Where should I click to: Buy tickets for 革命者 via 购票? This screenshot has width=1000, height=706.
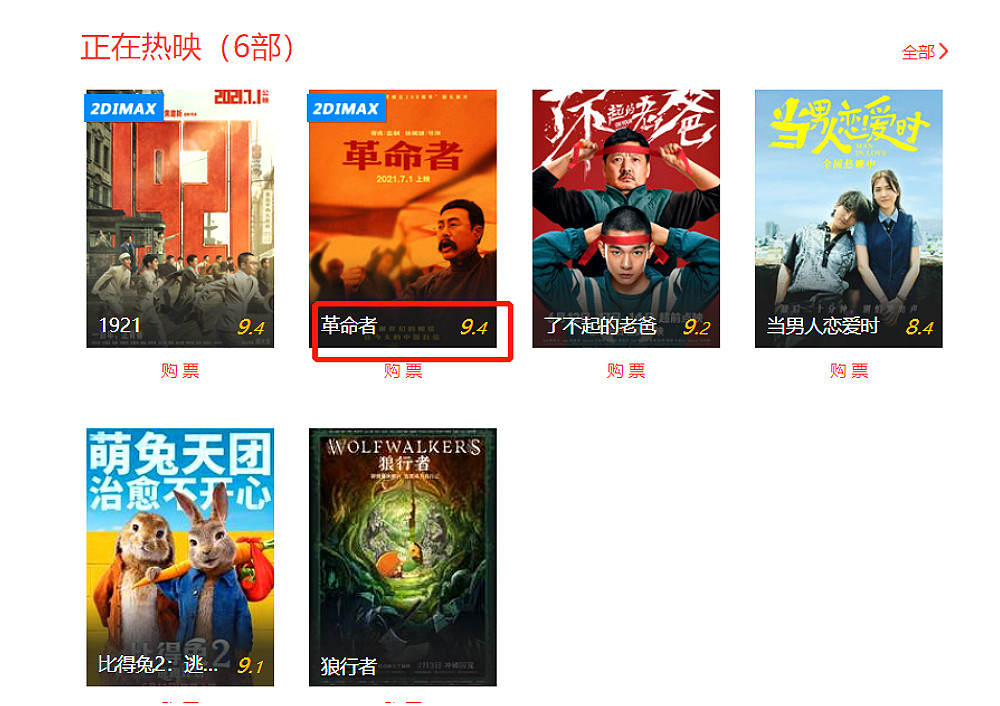403,371
